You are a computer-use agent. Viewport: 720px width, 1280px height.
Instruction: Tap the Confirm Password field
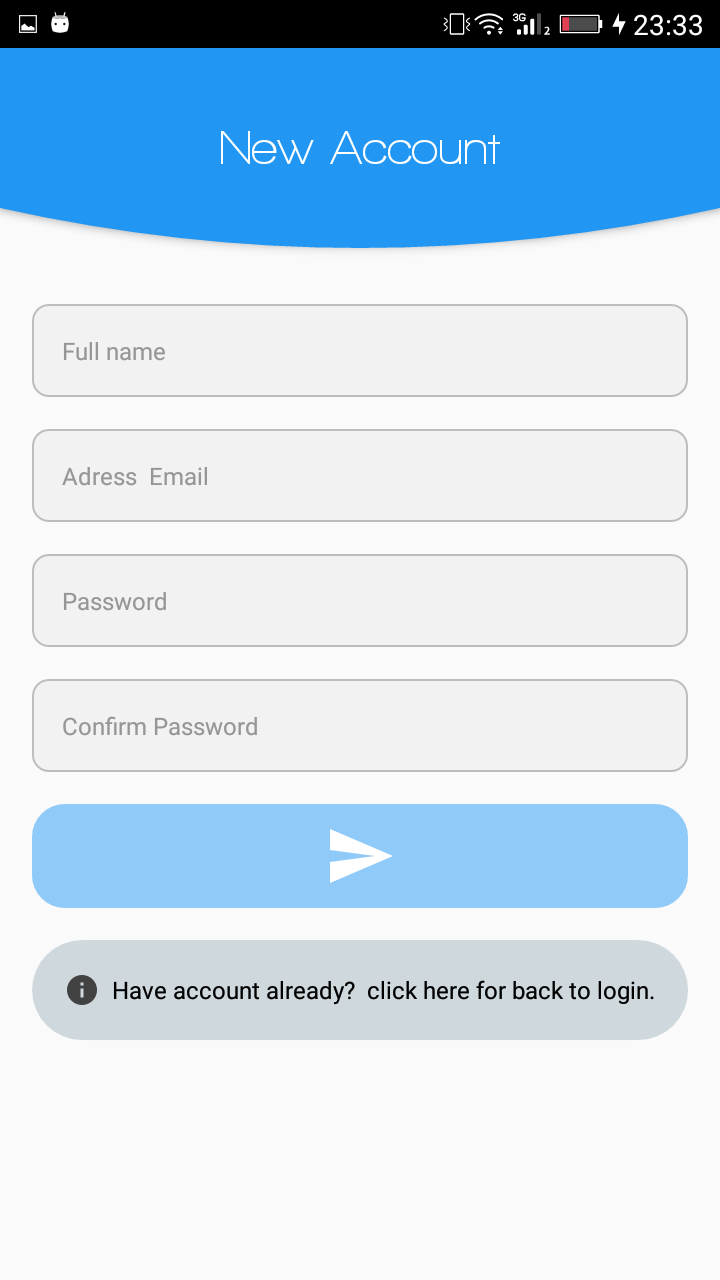click(x=360, y=726)
